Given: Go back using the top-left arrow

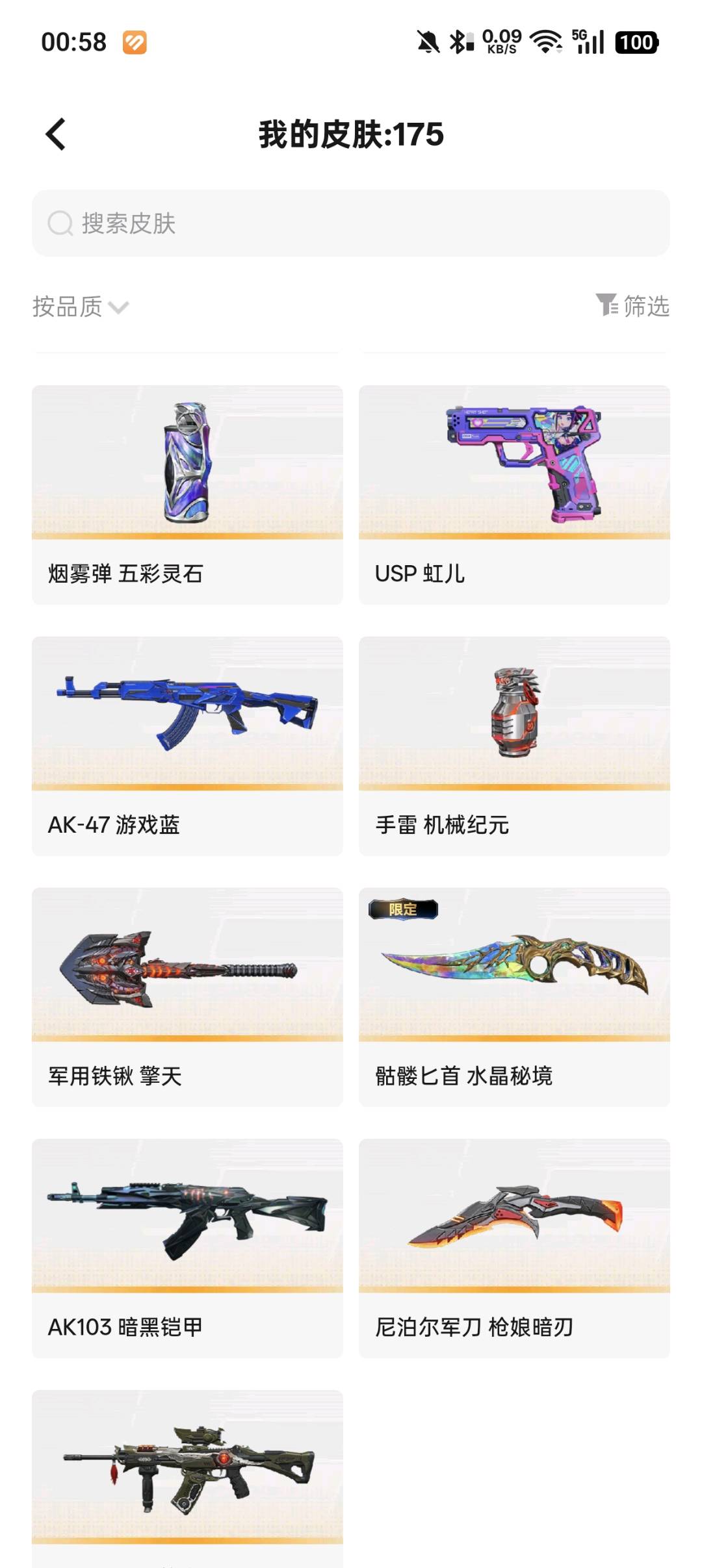Looking at the screenshot, I should [x=56, y=134].
